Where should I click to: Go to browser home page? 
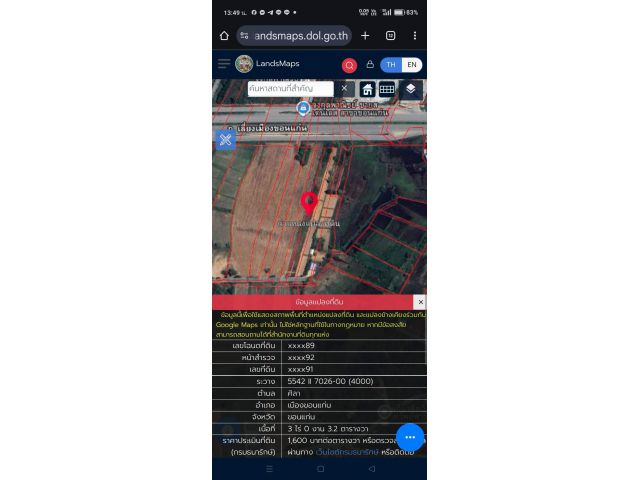pos(224,35)
